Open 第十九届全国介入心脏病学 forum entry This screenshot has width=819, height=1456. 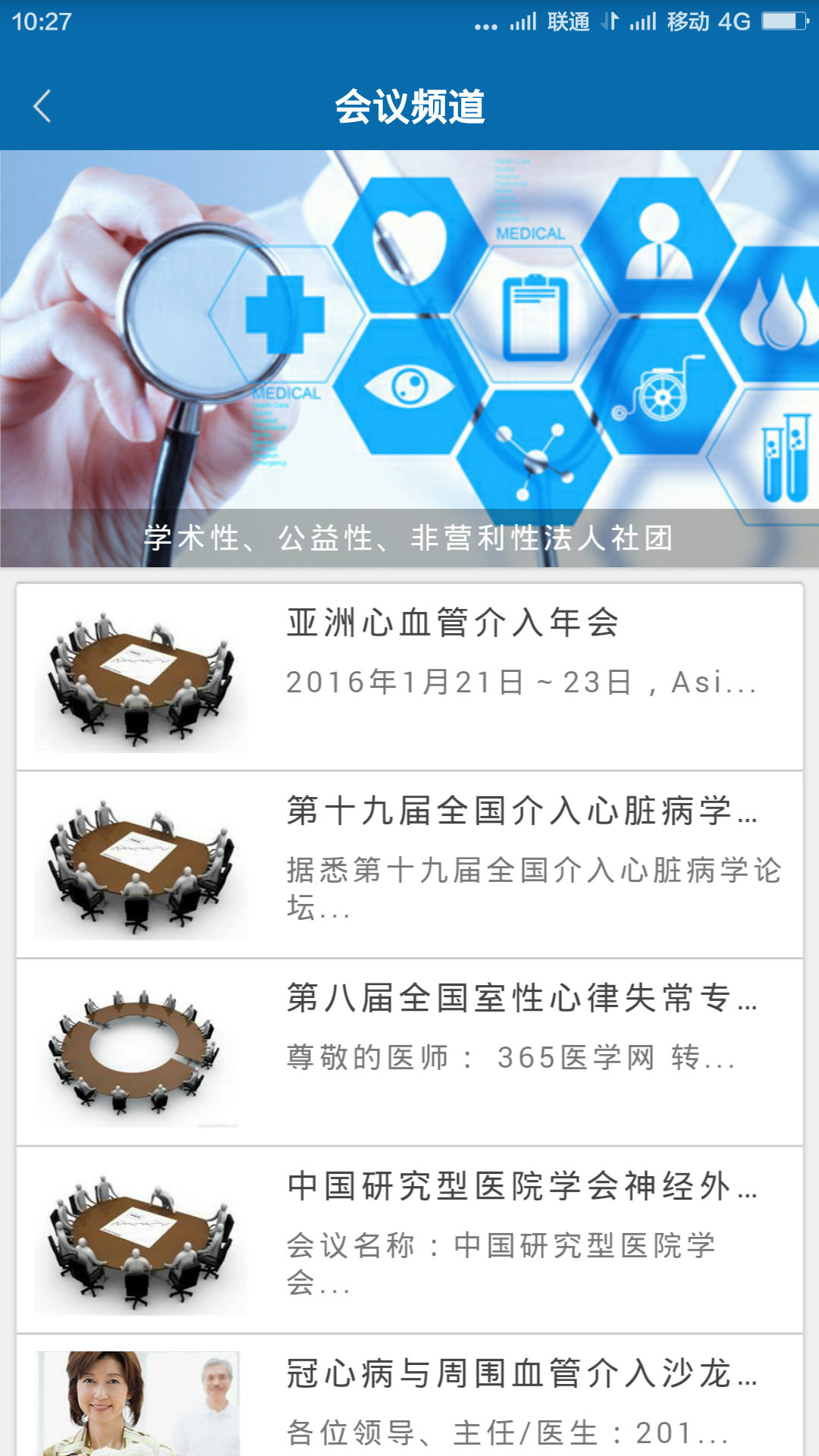point(409,864)
